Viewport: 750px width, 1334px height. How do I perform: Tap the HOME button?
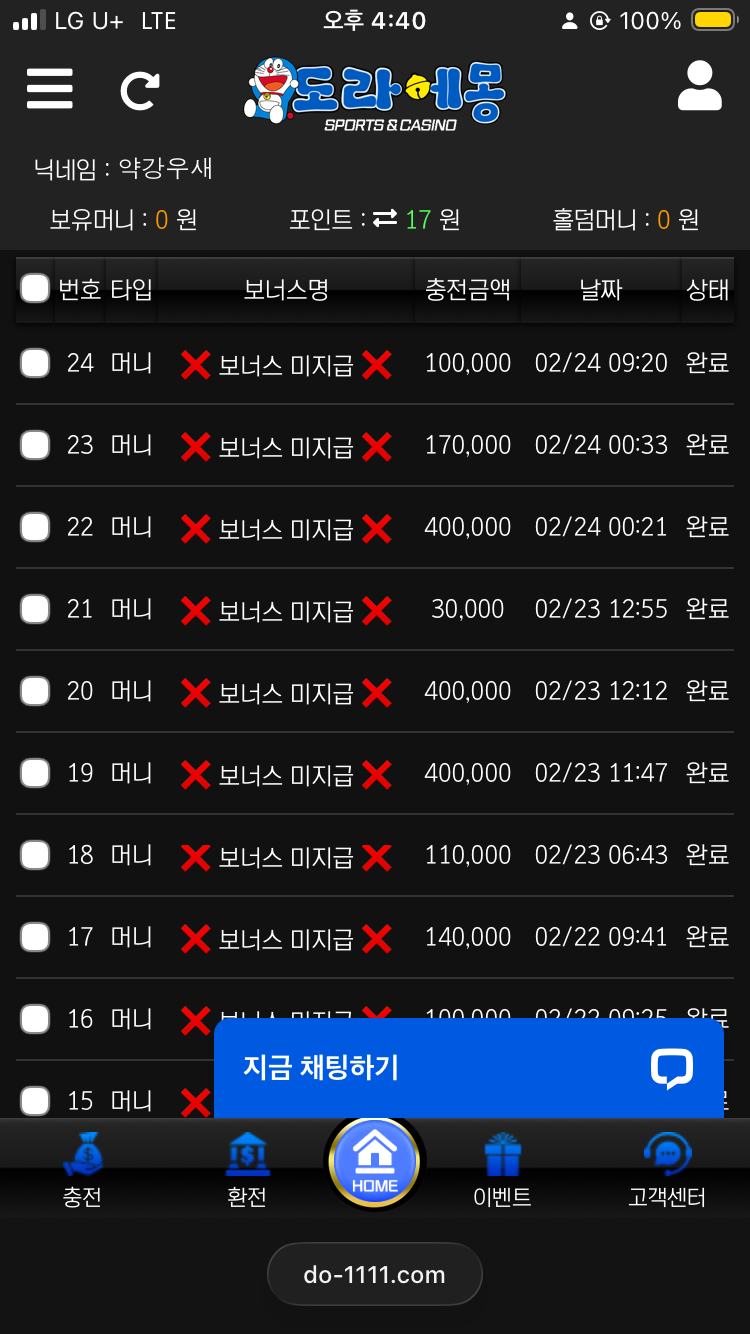[375, 1163]
